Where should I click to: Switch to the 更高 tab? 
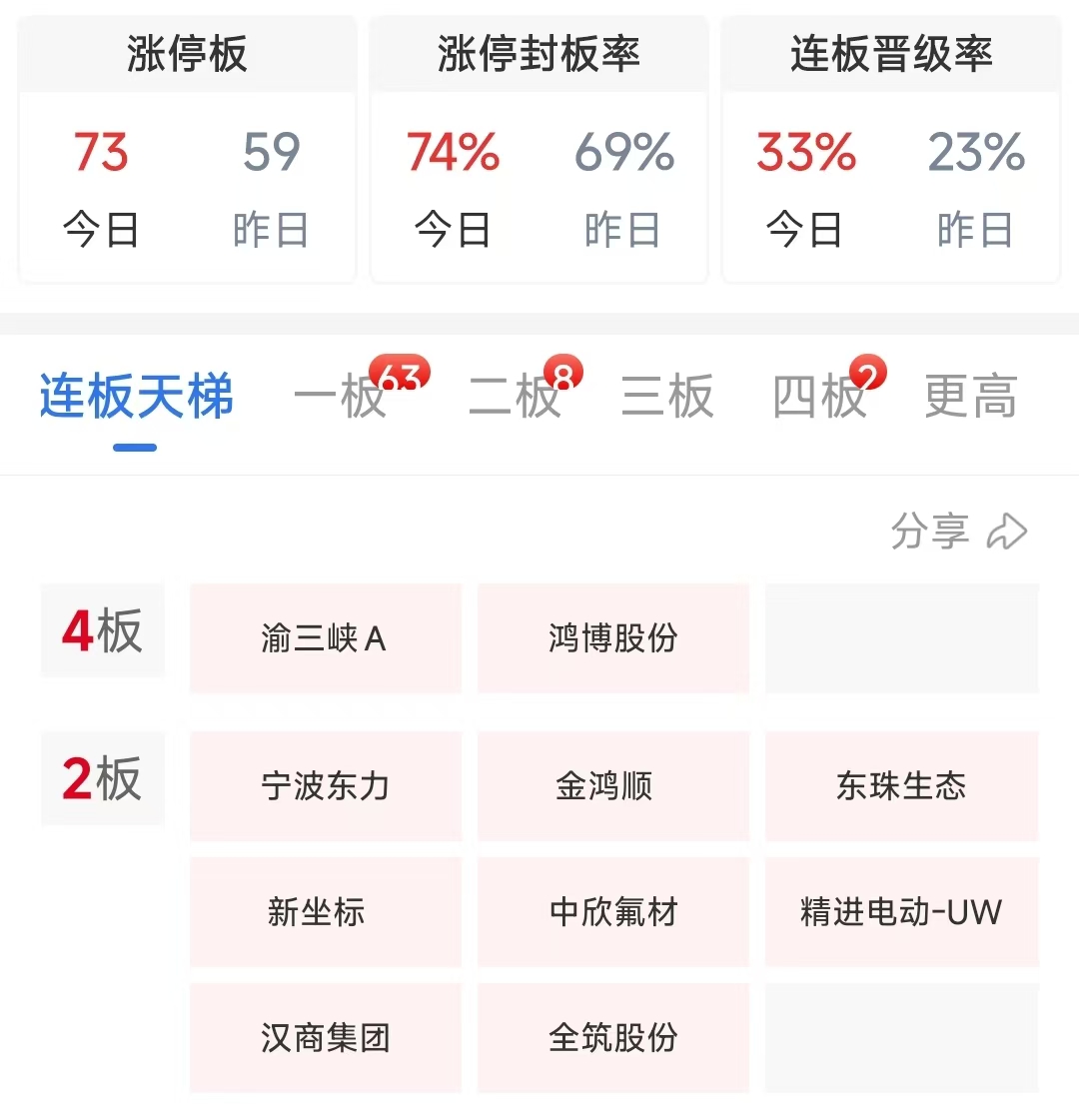[x=970, y=397]
